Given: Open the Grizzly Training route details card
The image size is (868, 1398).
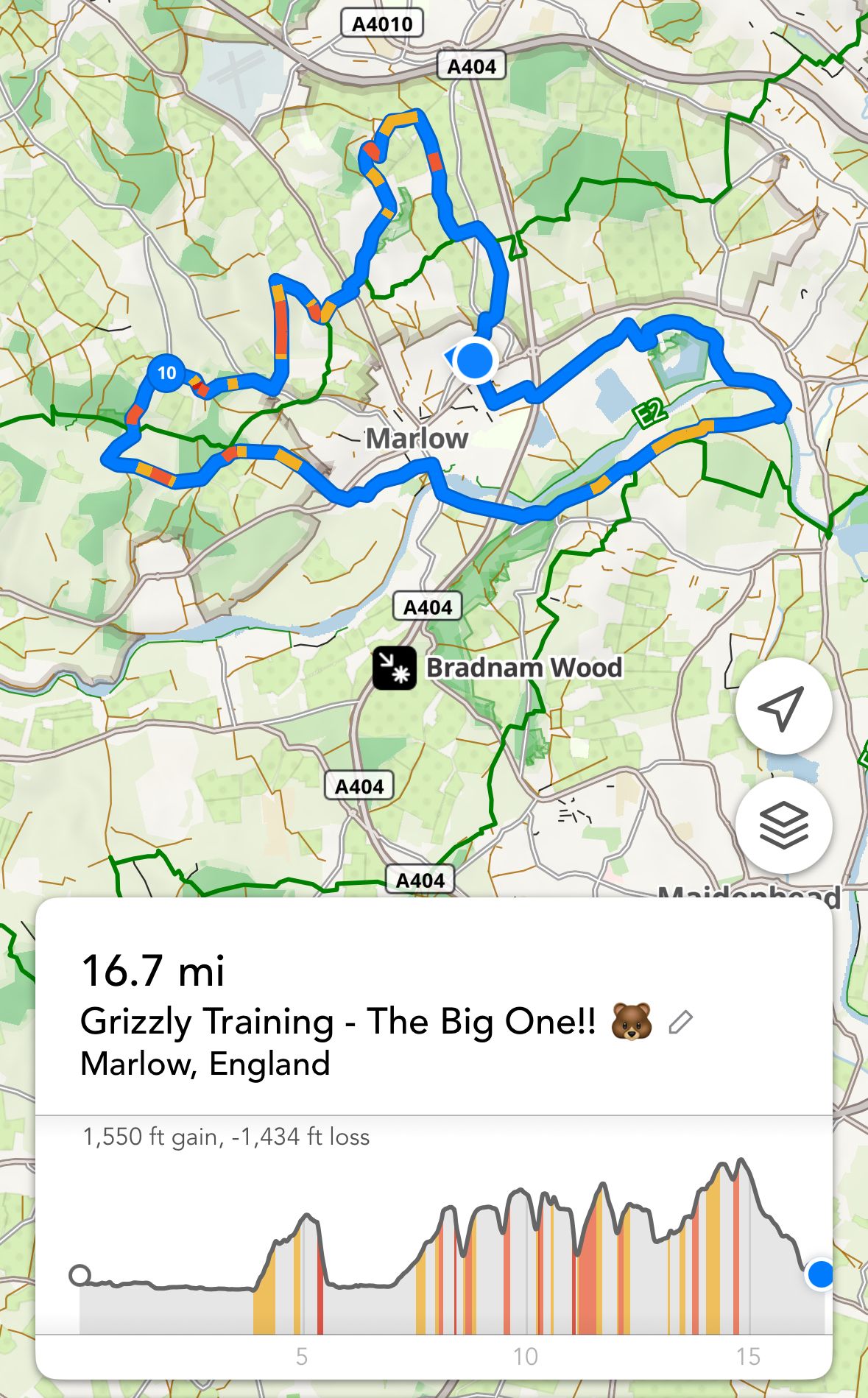Looking at the screenshot, I should [x=434, y=1137].
